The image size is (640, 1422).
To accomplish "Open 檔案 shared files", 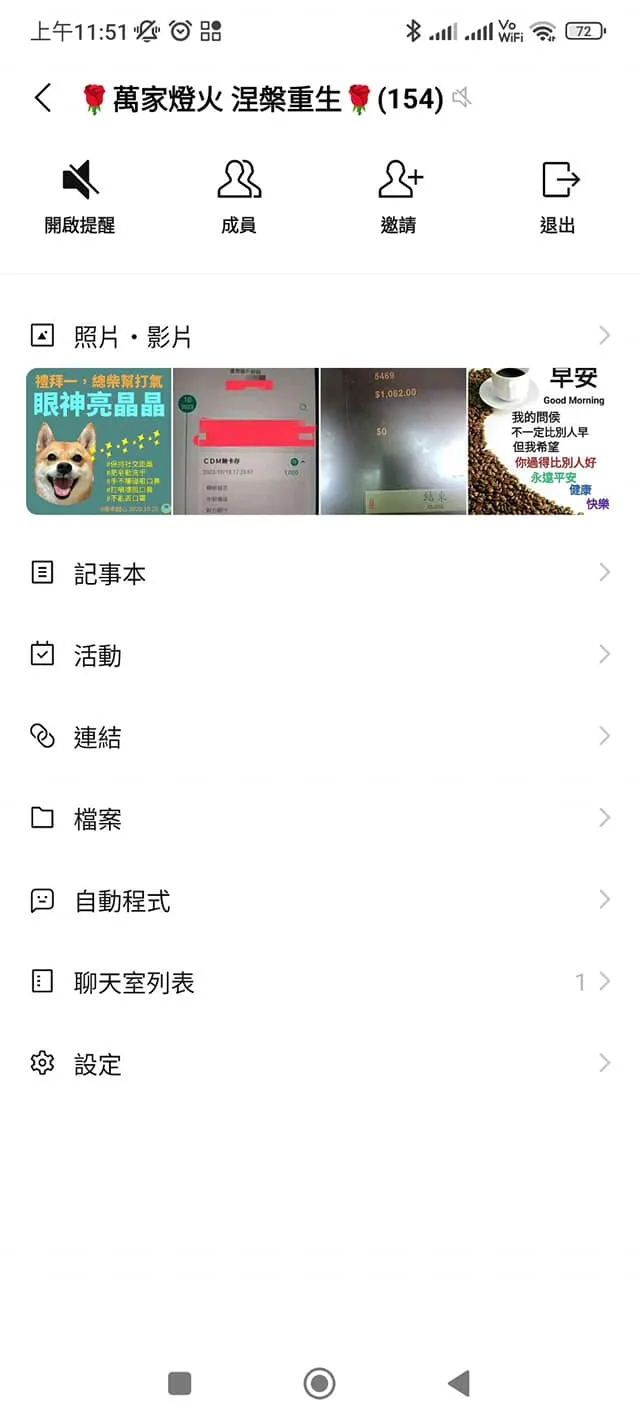I will [320, 819].
